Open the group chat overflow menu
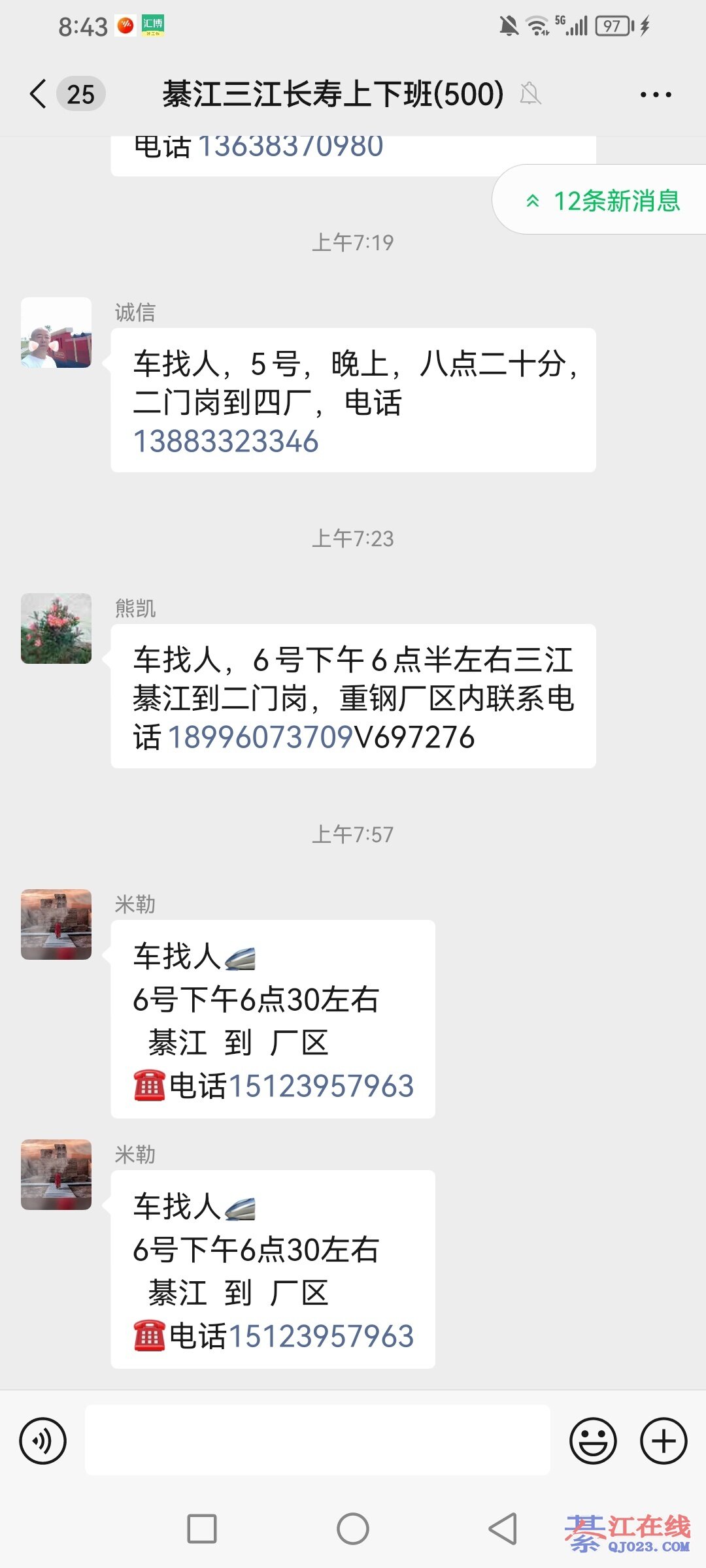706x1568 pixels. click(x=655, y=95)
